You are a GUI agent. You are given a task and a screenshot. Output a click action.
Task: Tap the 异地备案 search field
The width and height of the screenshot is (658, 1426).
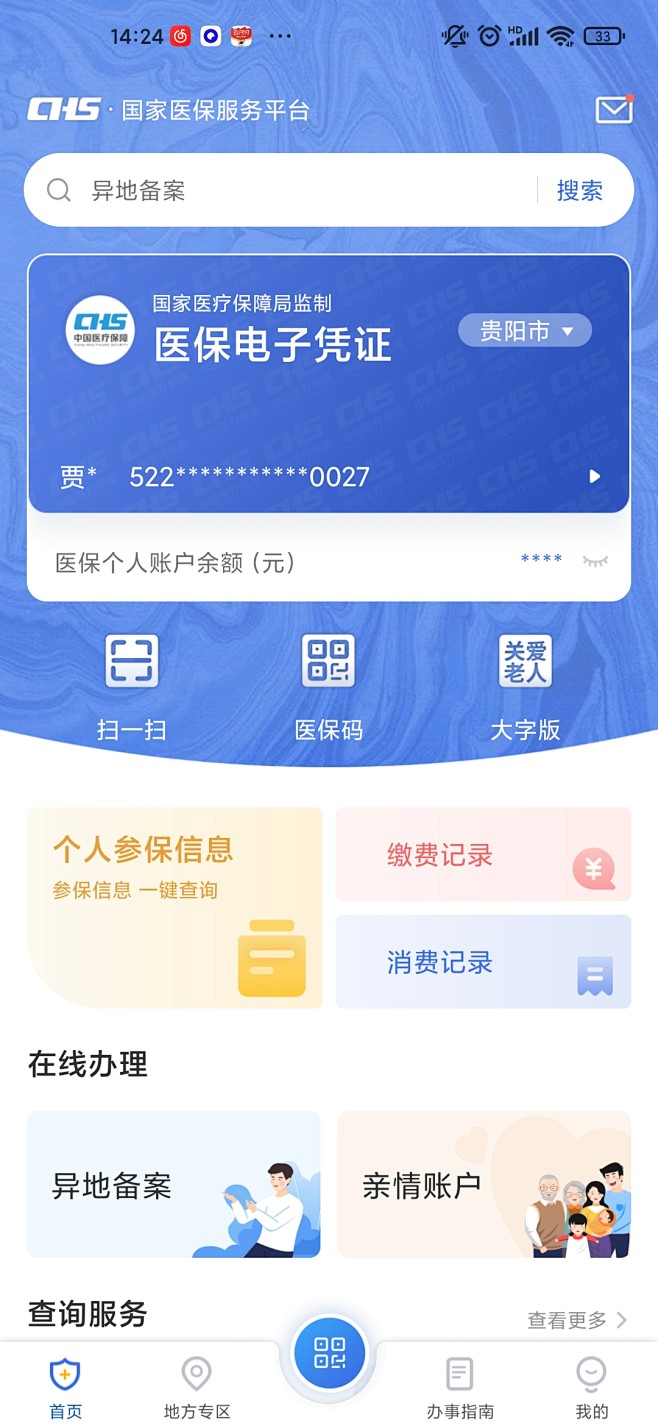290,191
